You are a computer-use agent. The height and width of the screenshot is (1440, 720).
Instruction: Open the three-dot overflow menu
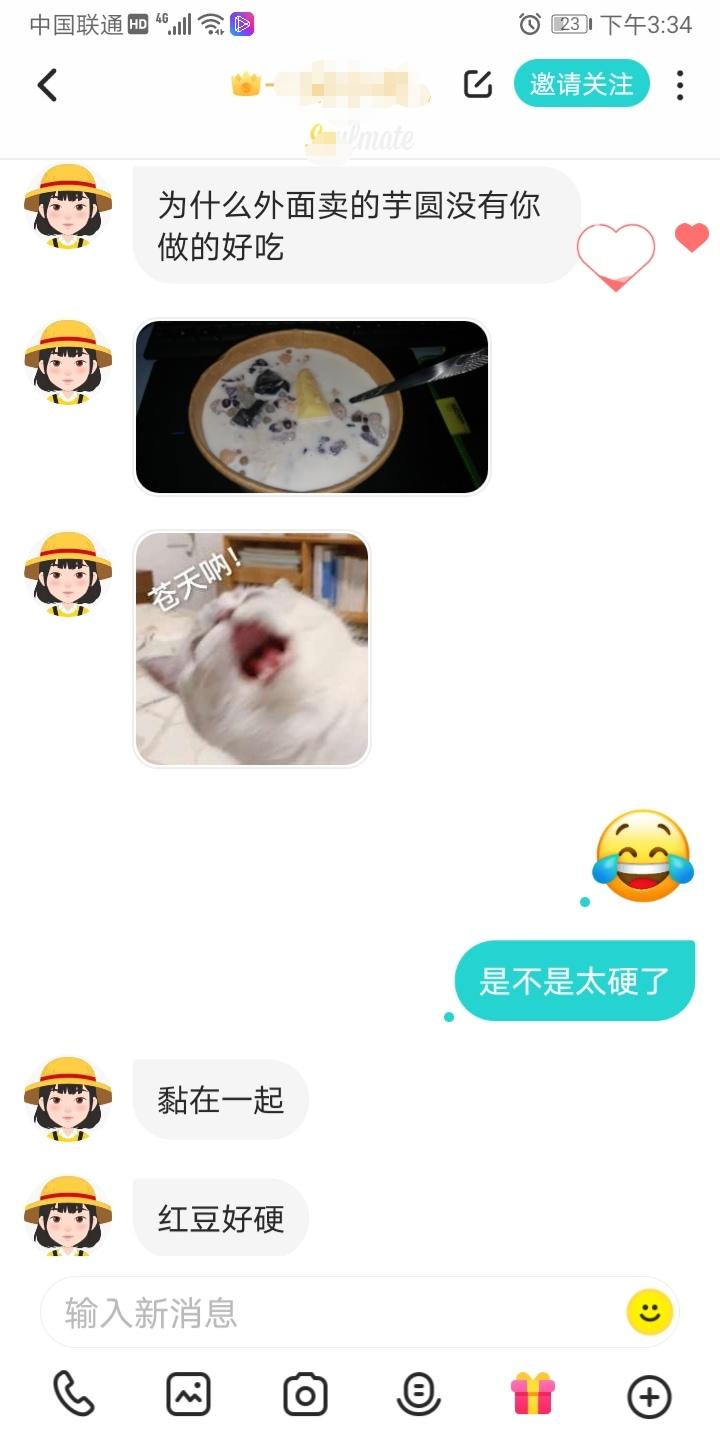(680, 85)
